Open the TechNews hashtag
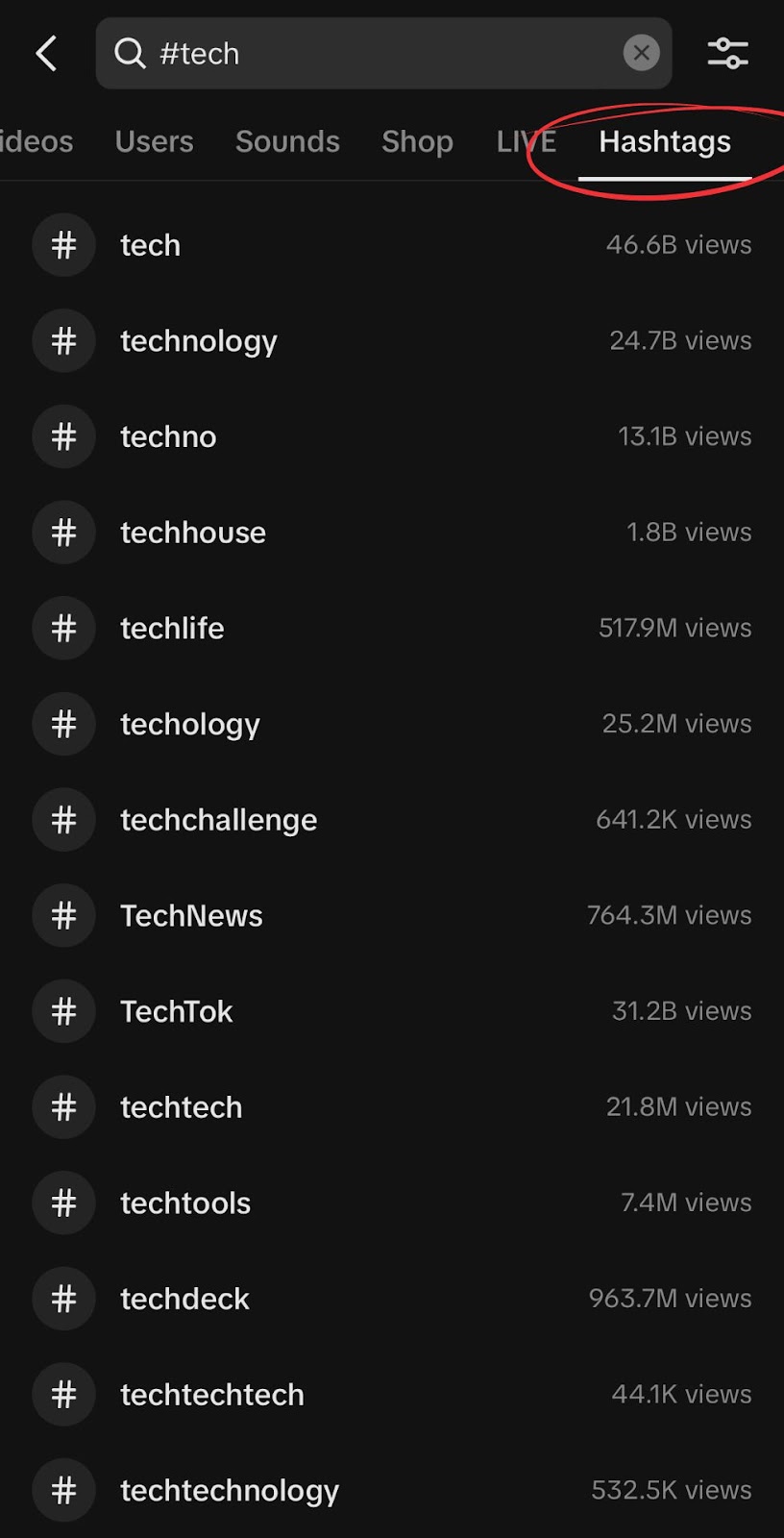The image size is (784, 1538). pyautogui.click(x=191, y=915)
